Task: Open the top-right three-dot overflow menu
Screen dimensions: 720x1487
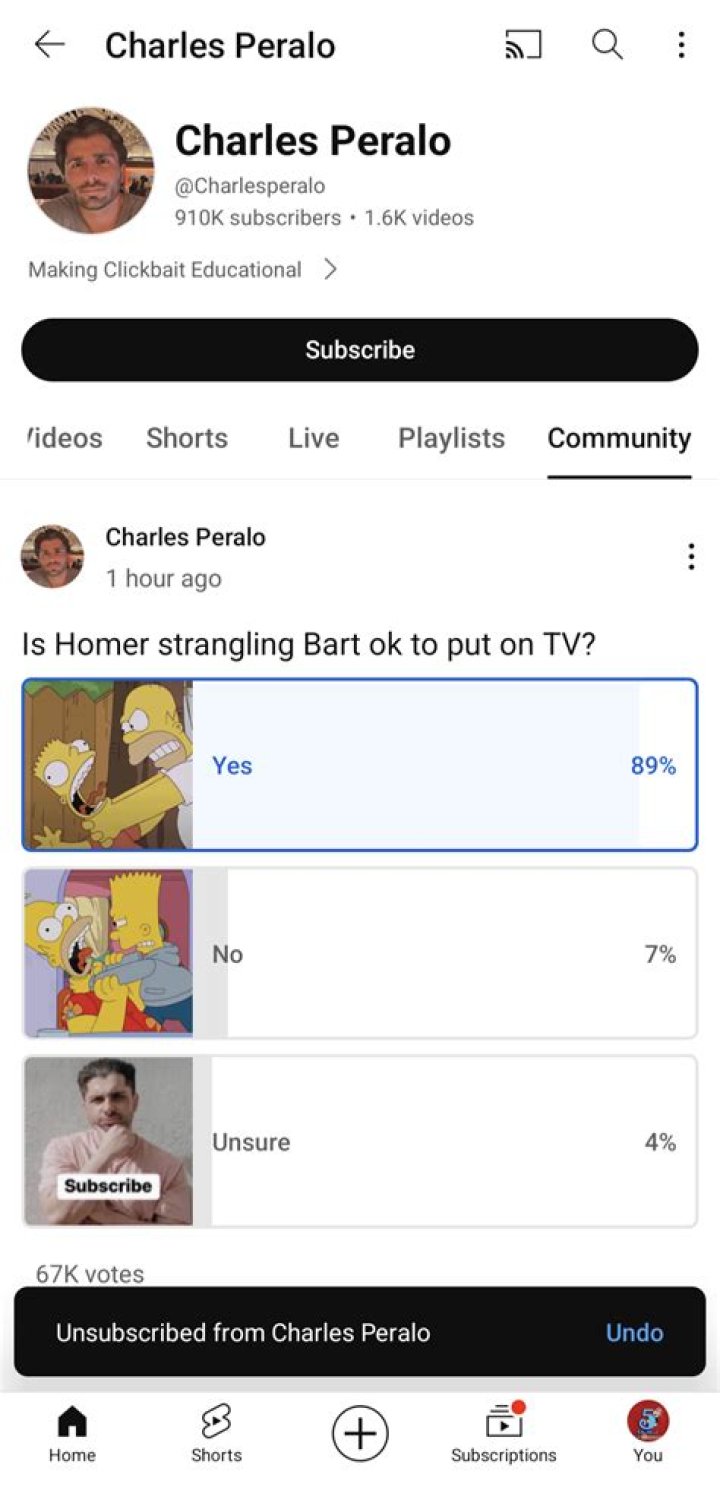Action: pos(681,44)
